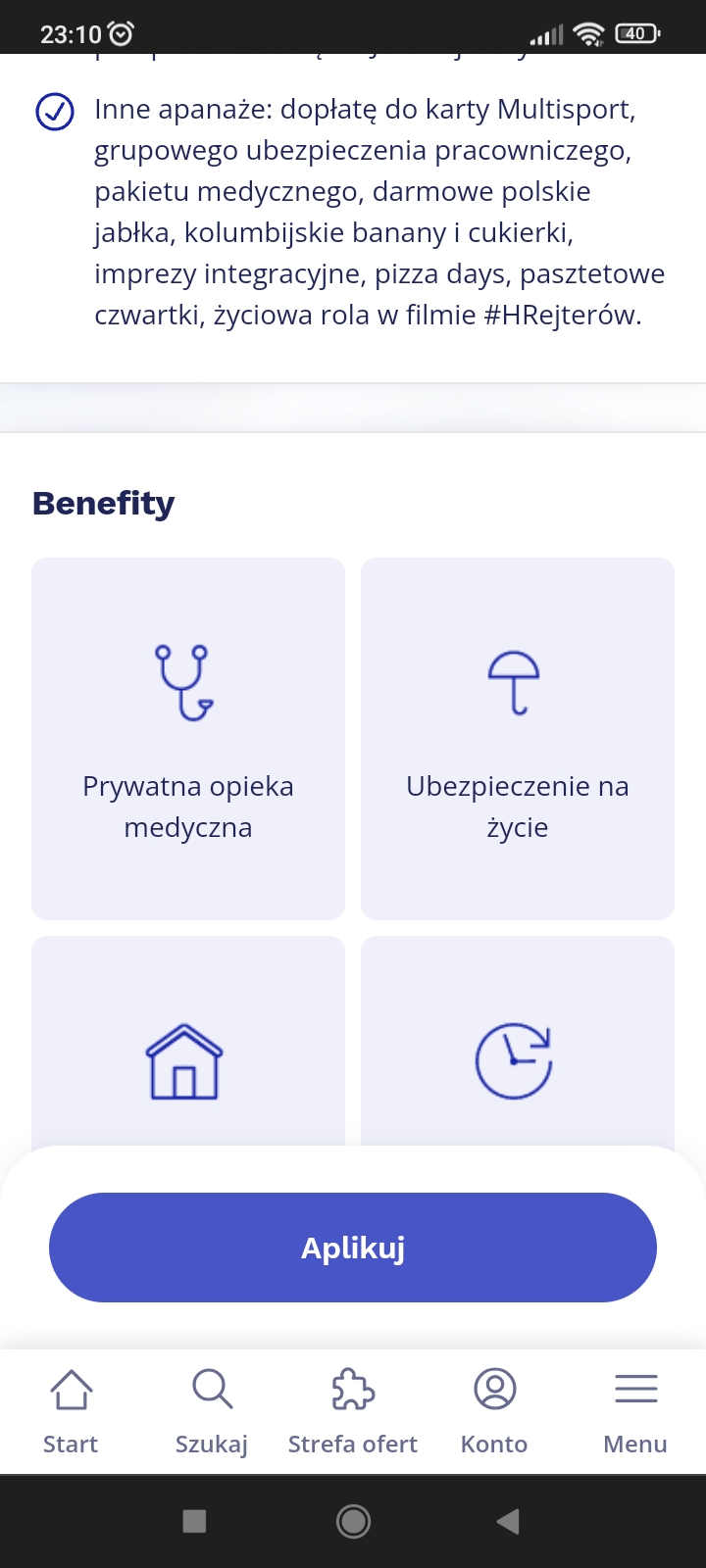Open the Konto account tab

(494, 1411)
